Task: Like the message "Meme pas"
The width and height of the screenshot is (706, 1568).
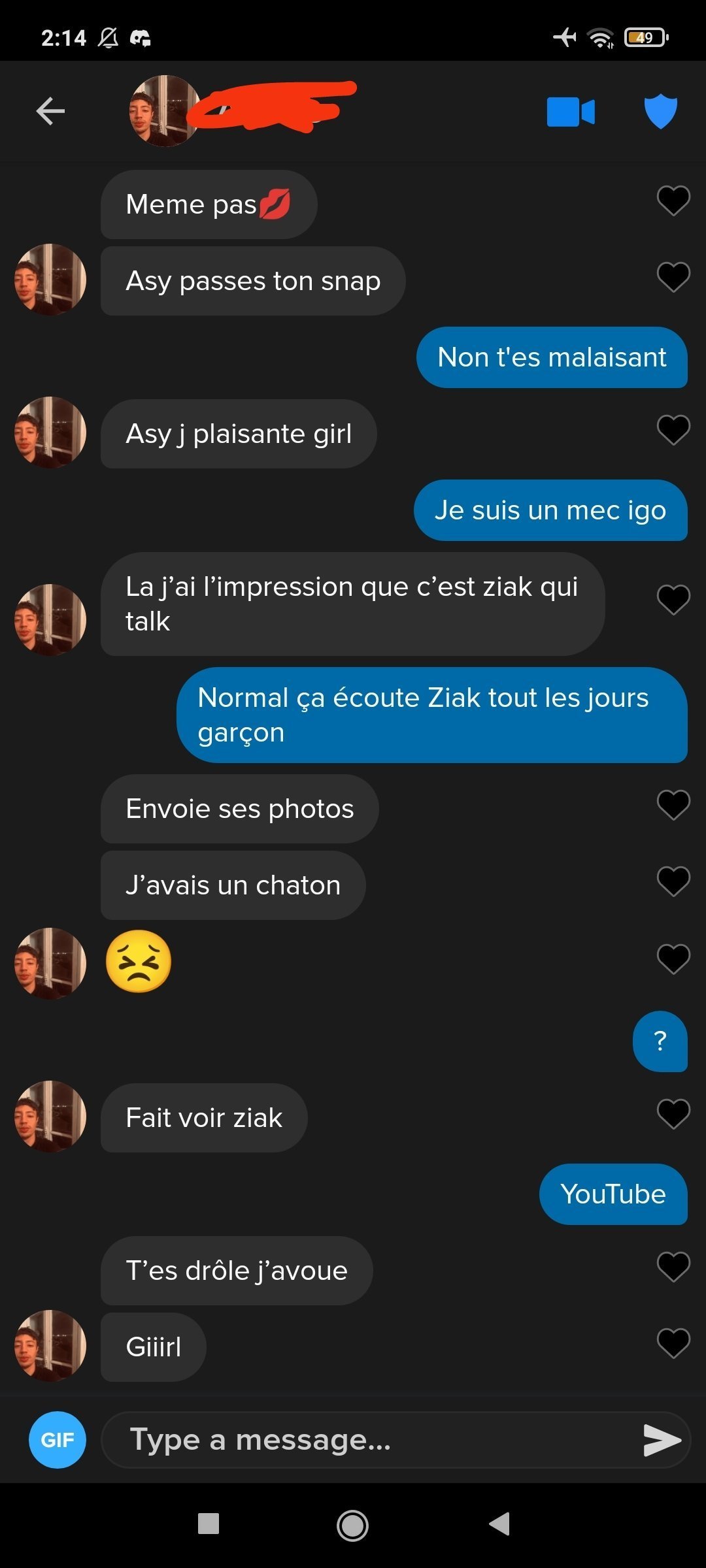Action: 673,201
